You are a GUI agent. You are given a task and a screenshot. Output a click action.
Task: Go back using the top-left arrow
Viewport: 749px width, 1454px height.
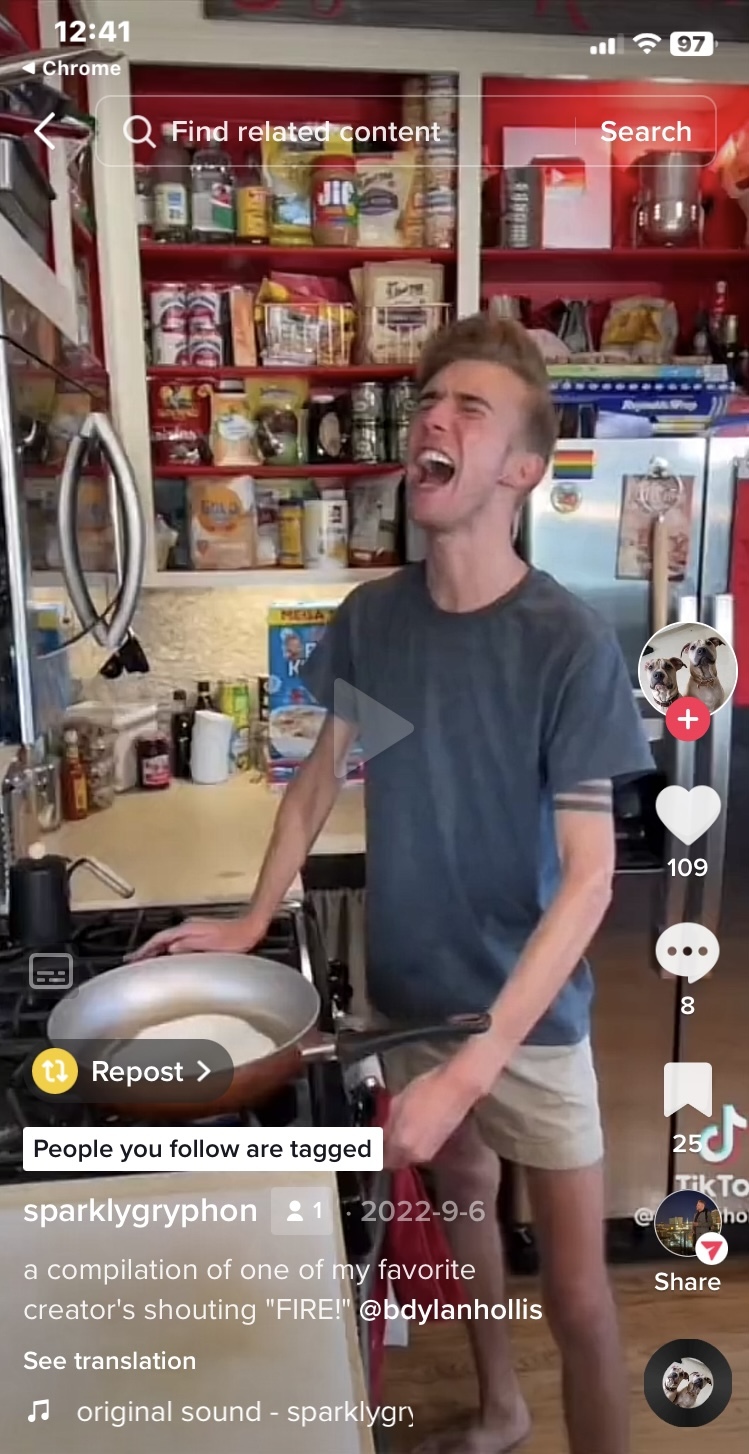(x=46, y=131)
